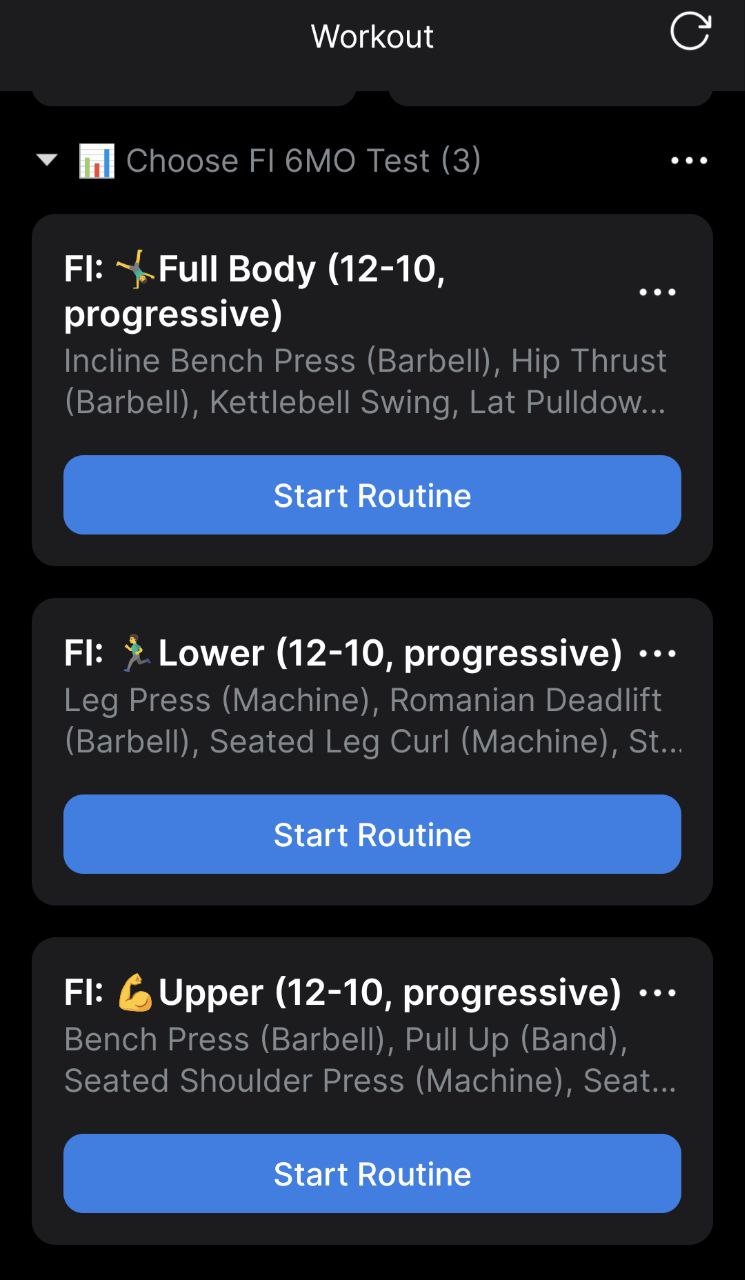Open the Lower routine options menu
This screenshot has width=745, height=1280.
(x=657, y=654)
